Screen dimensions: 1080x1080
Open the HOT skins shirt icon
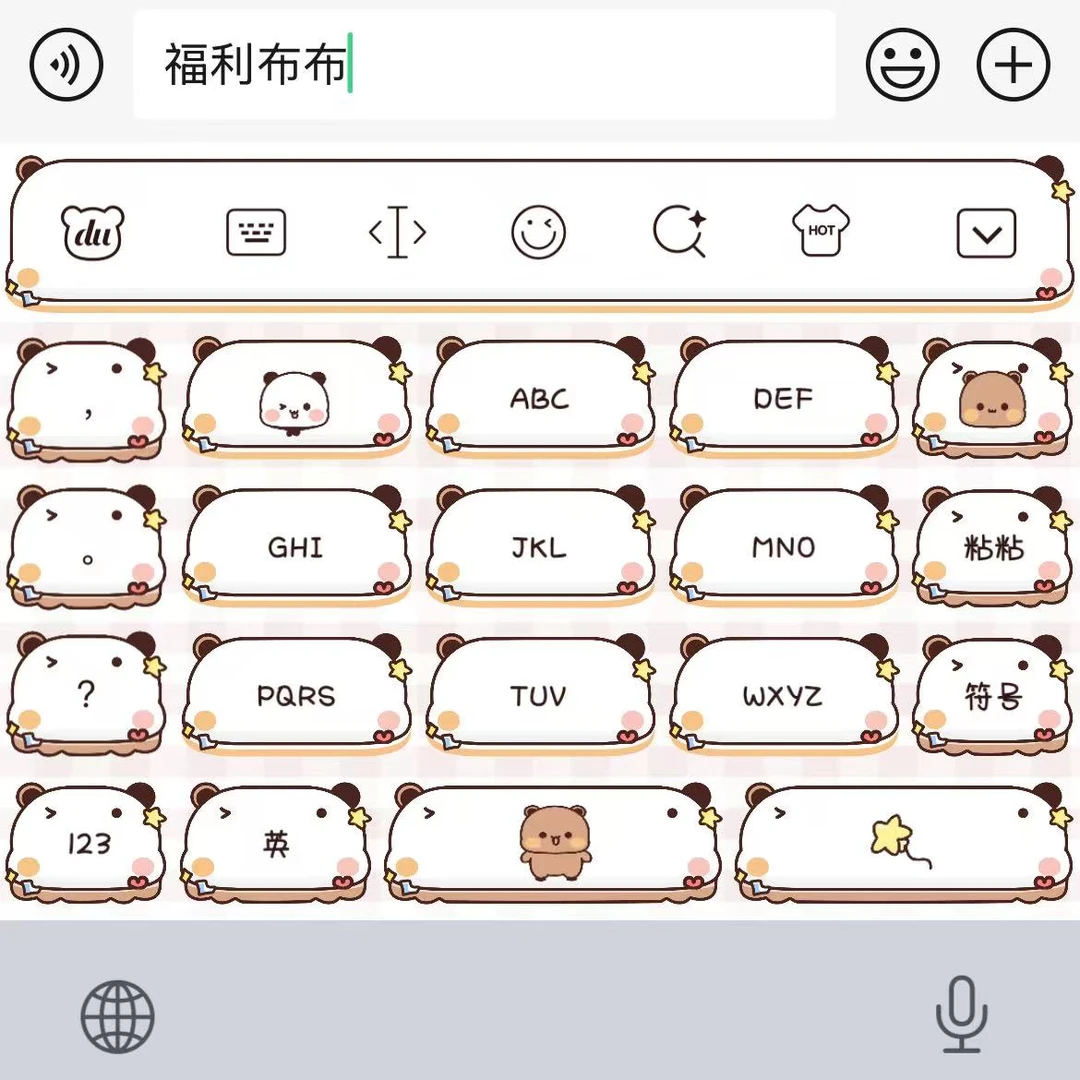pyautogui.click(x=821, y=233)
